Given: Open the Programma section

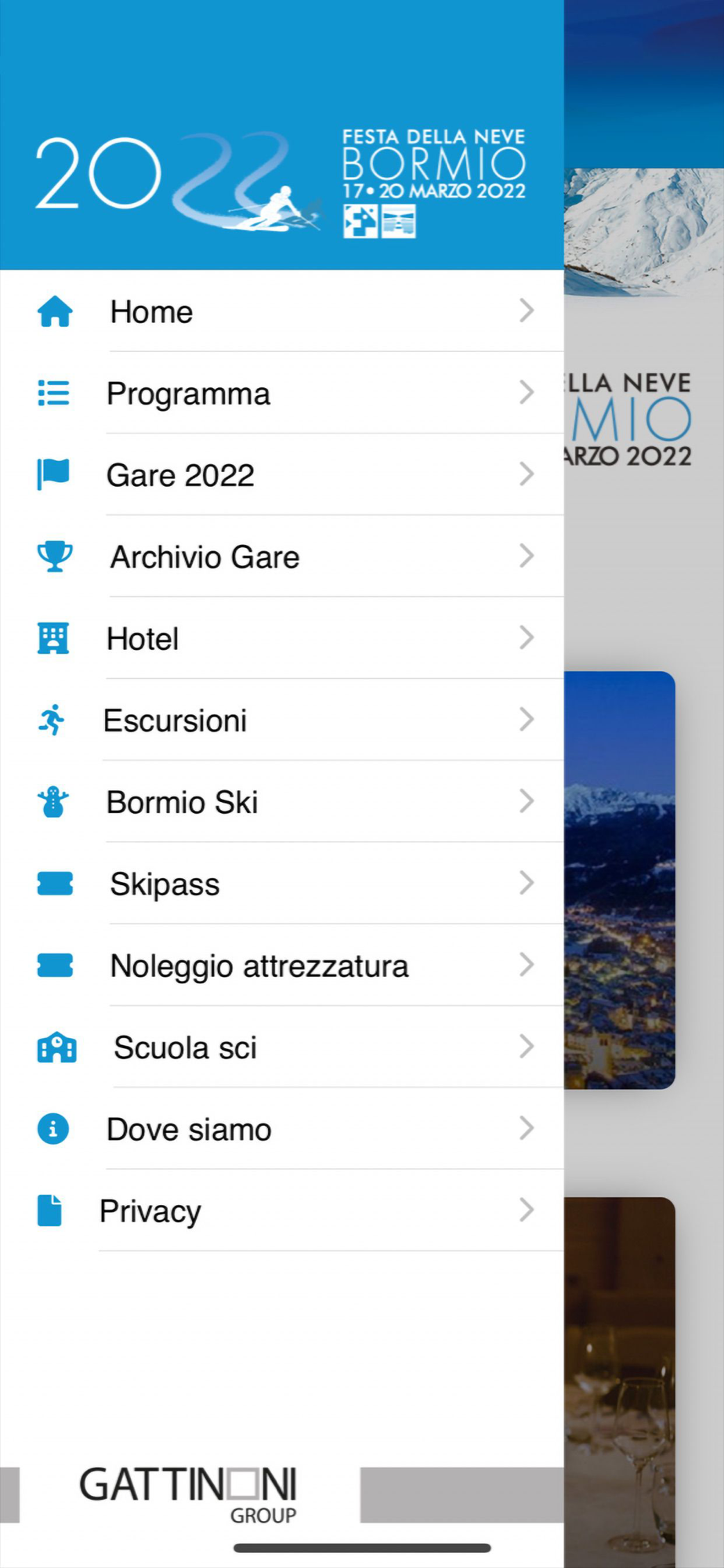Looking at the screenshot, I should coord(282,393).
